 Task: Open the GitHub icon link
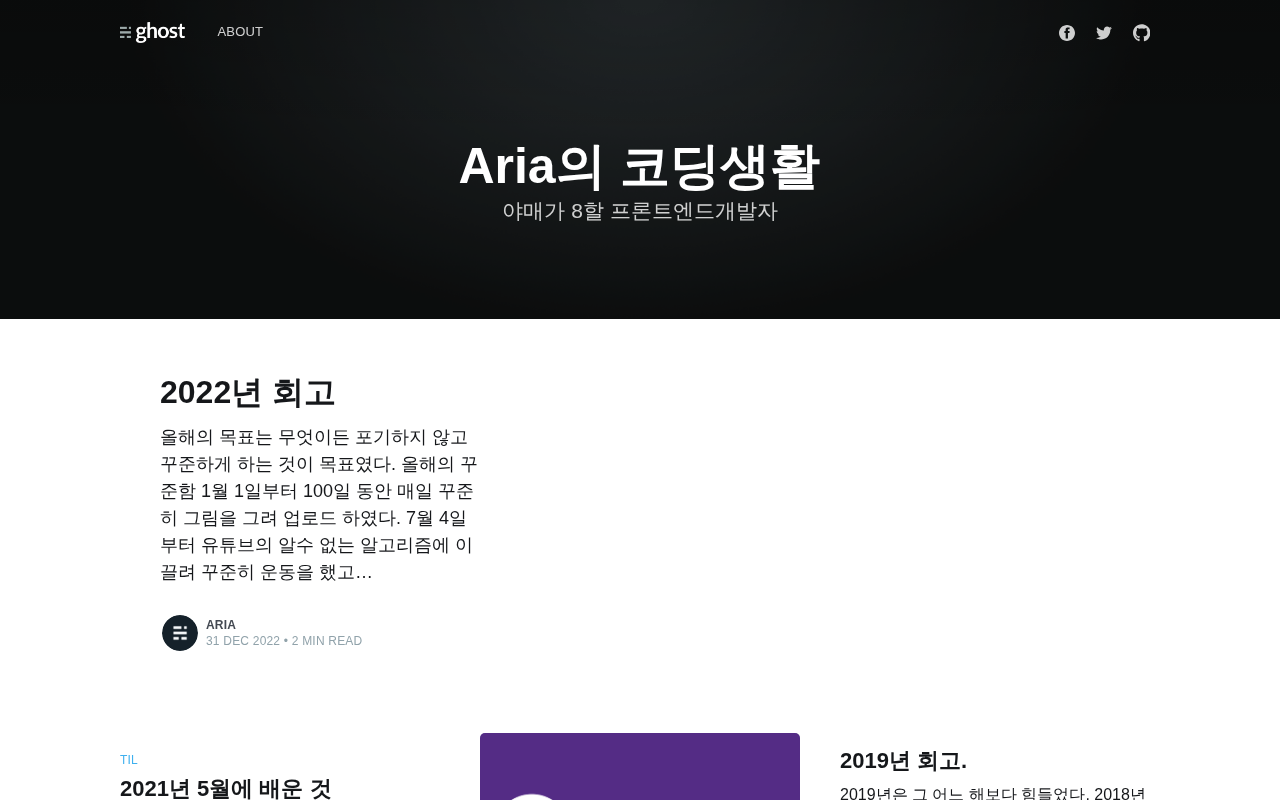tap(1141, 33)
